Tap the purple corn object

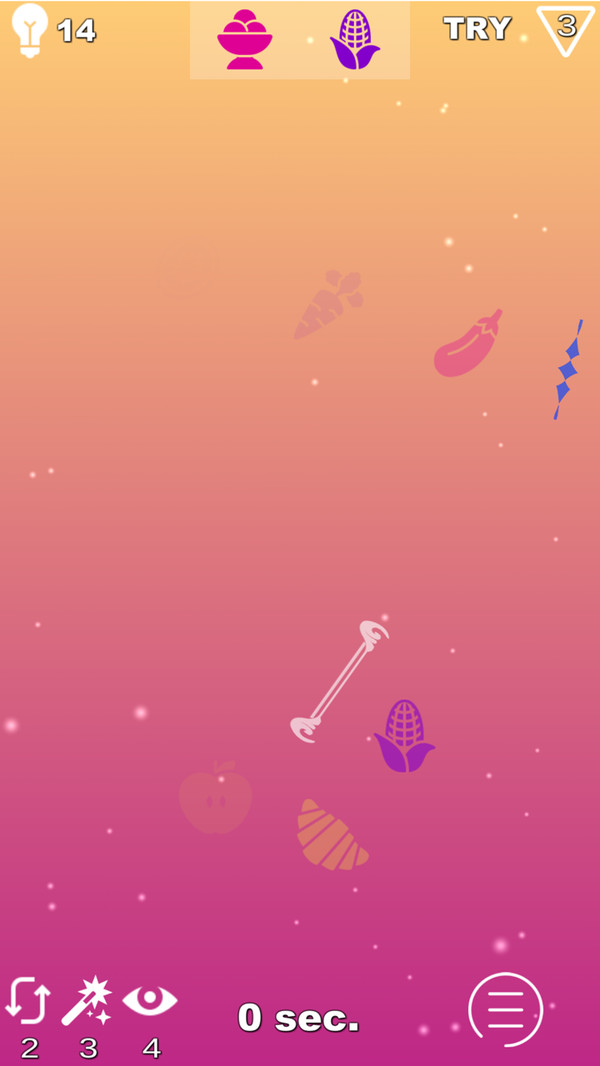(x=404, y=736)
